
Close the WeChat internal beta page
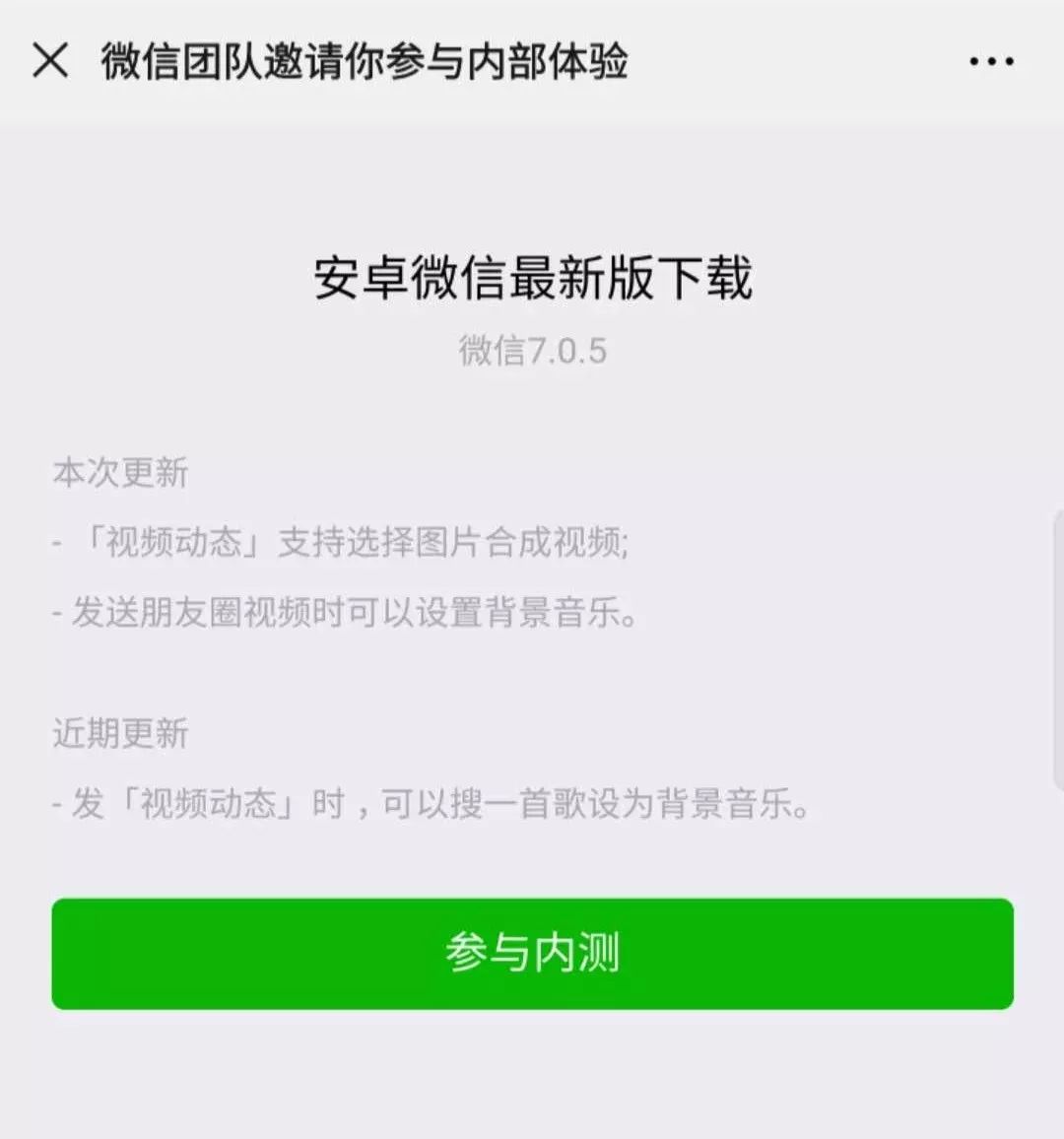click(50, 61)
